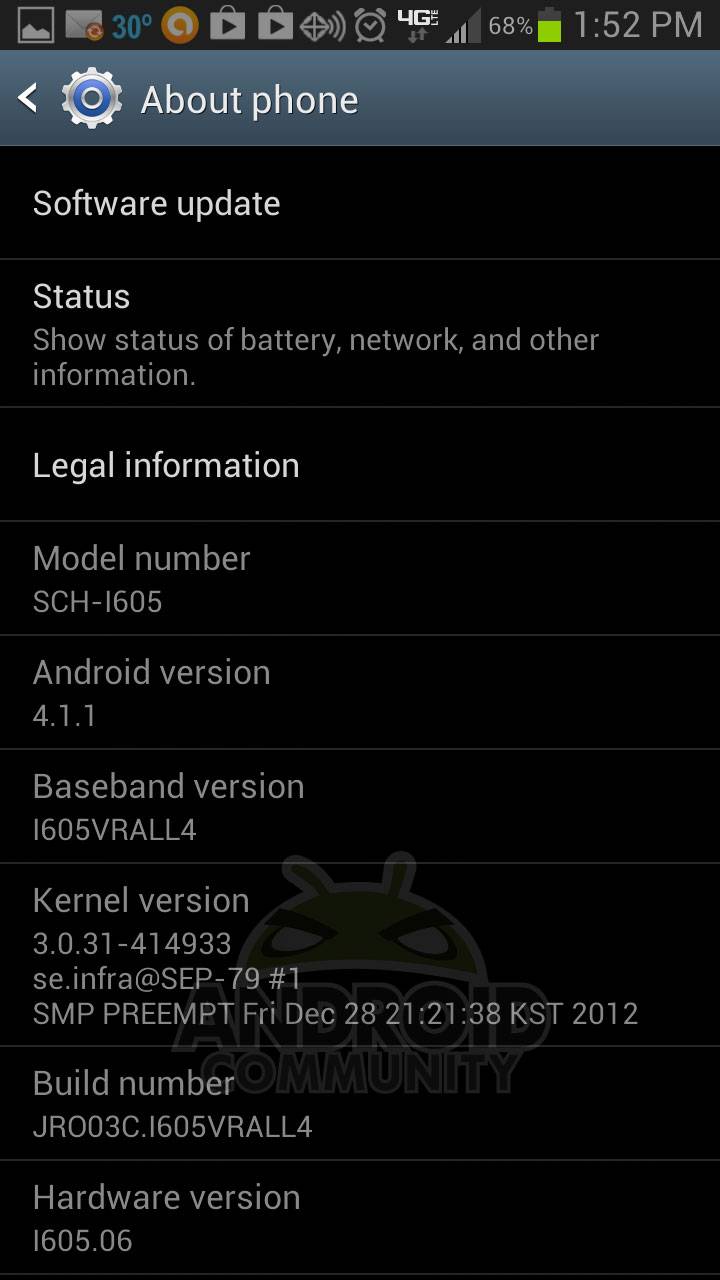Open the Status row
Image resolution: width=720 pixels, height=1280 pixels.
point(360,333)
